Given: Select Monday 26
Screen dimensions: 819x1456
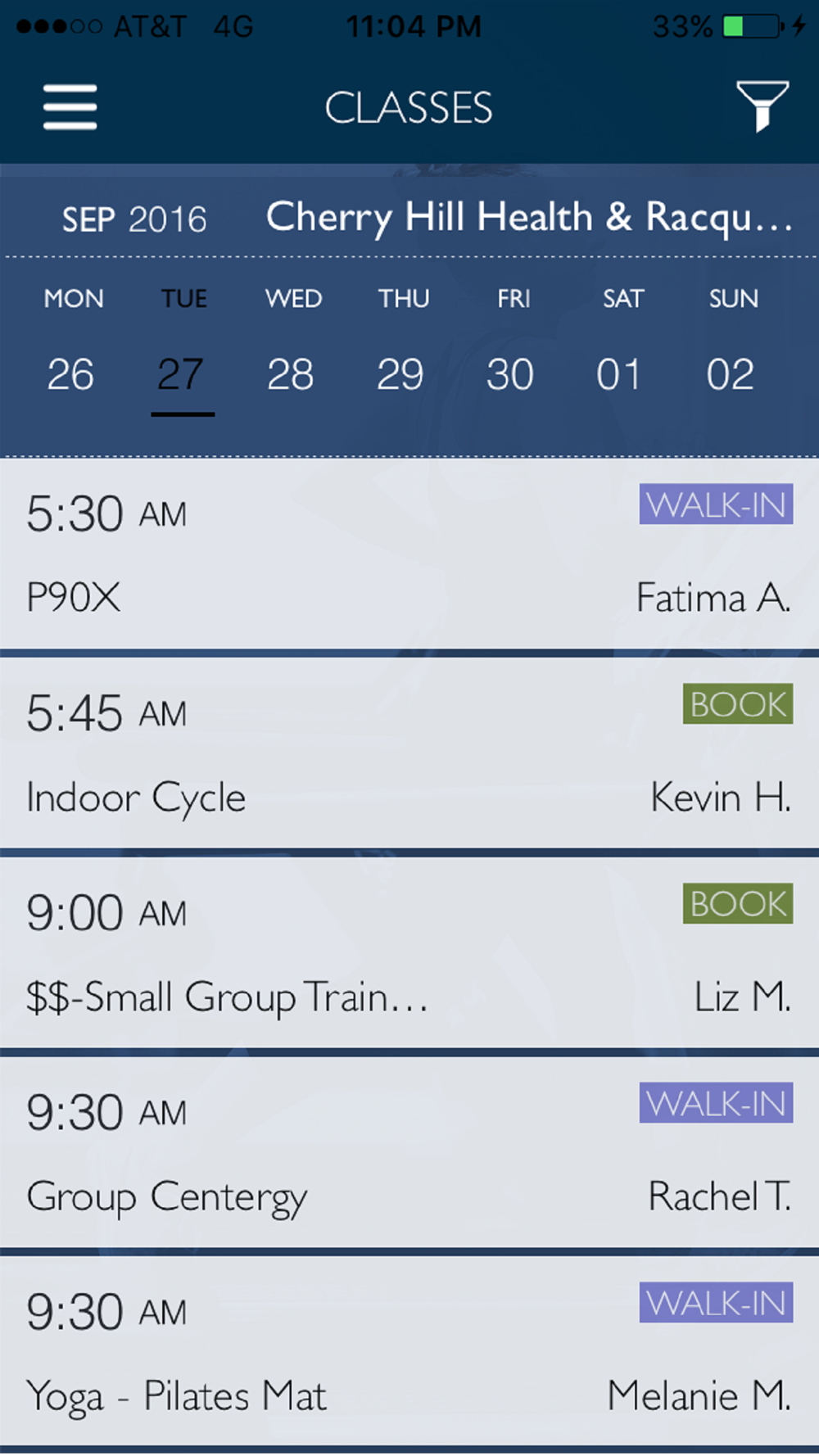Looking at the screenshot, I should [72, 342].
